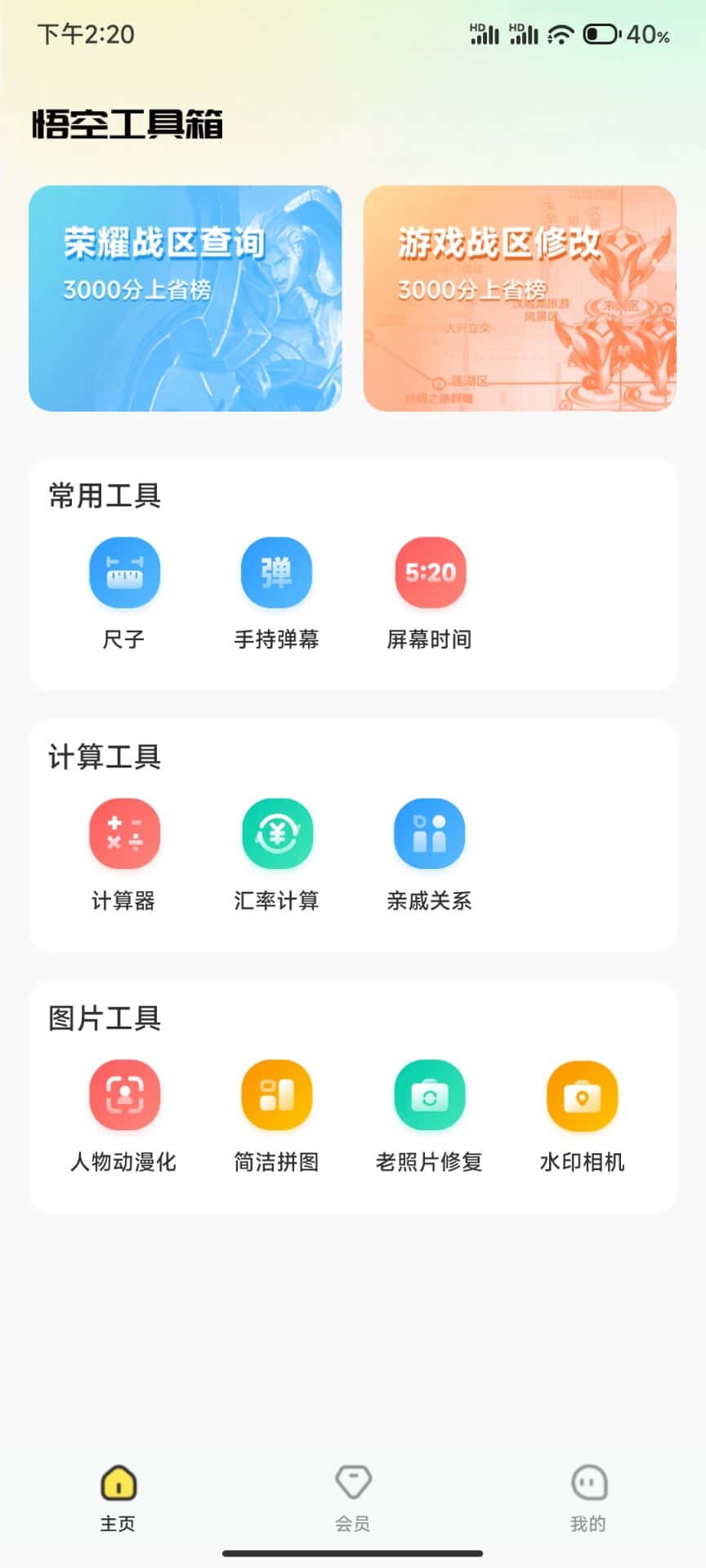Open the 荣耀战区查询 banner card
Image resolution: width=706 pixels, height=1568 pixels.
point(185,298)
